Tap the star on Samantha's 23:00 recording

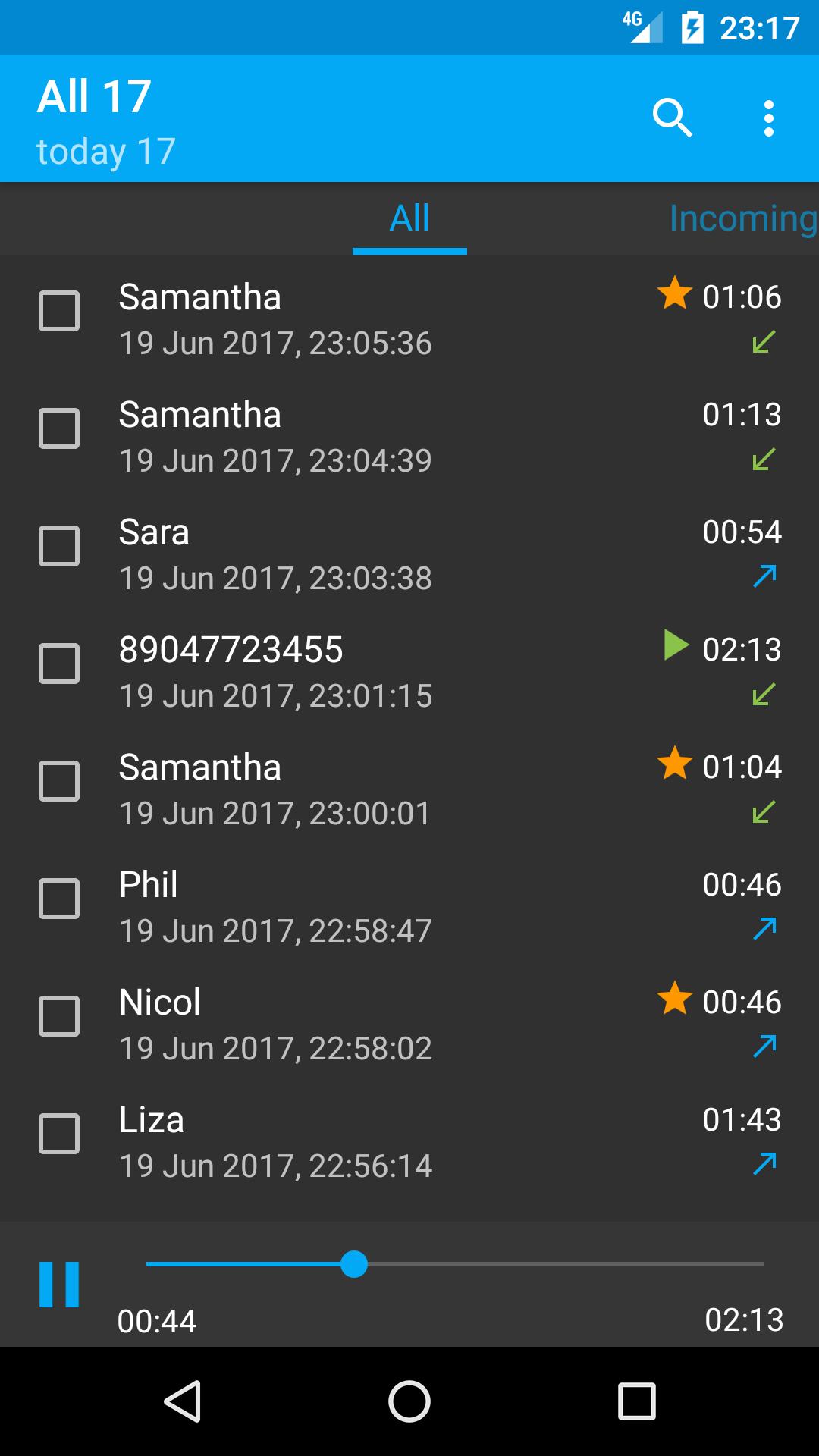[675, 766]
